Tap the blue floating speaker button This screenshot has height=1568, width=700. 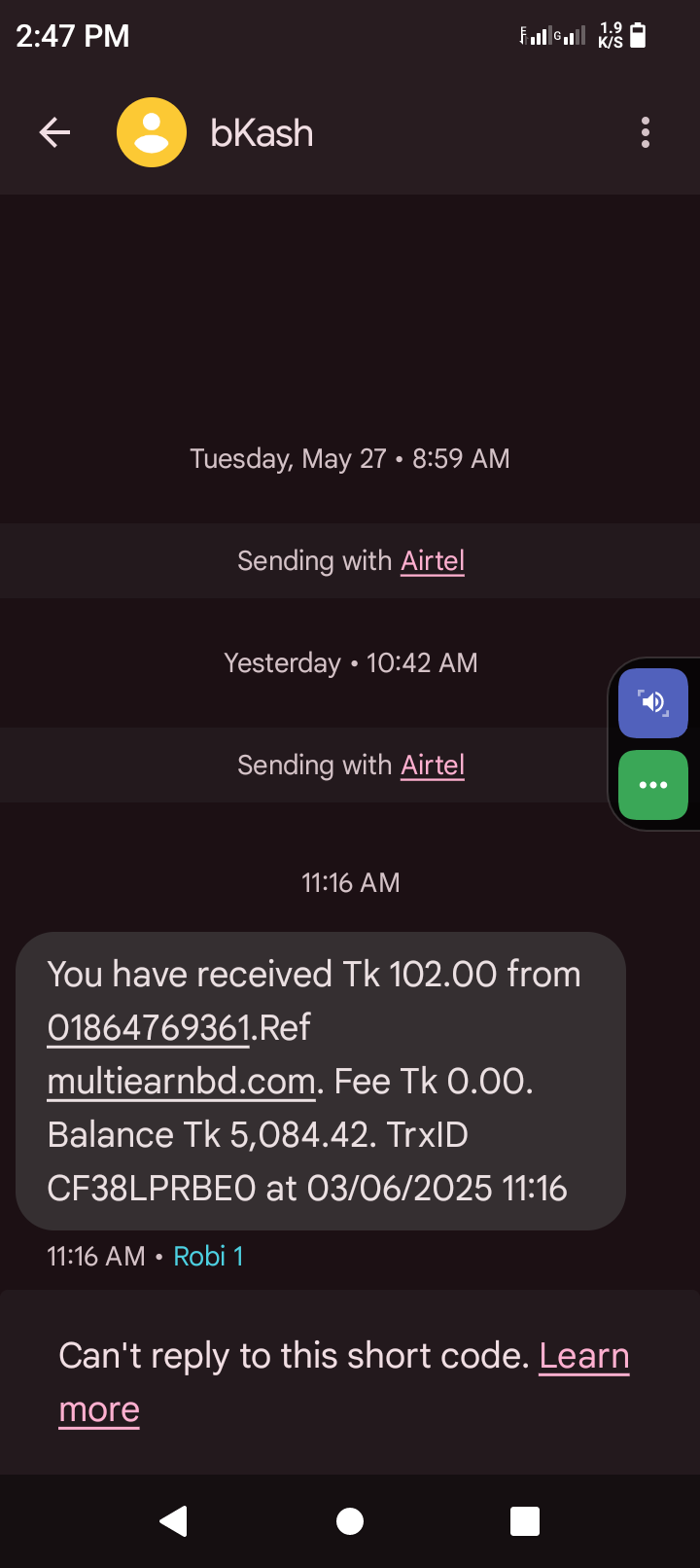coord(652,702)
